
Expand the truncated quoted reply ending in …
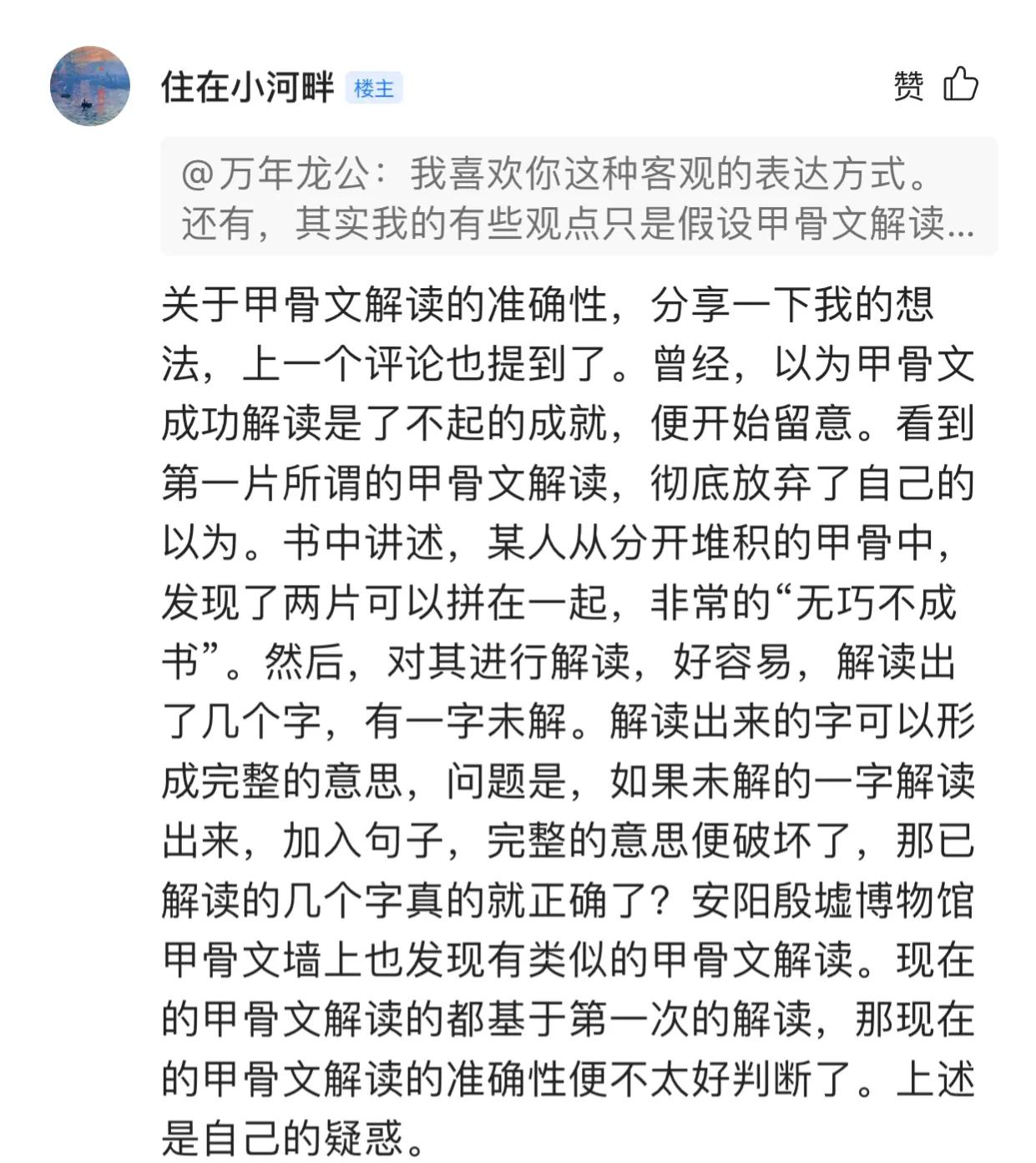(576, 196)
